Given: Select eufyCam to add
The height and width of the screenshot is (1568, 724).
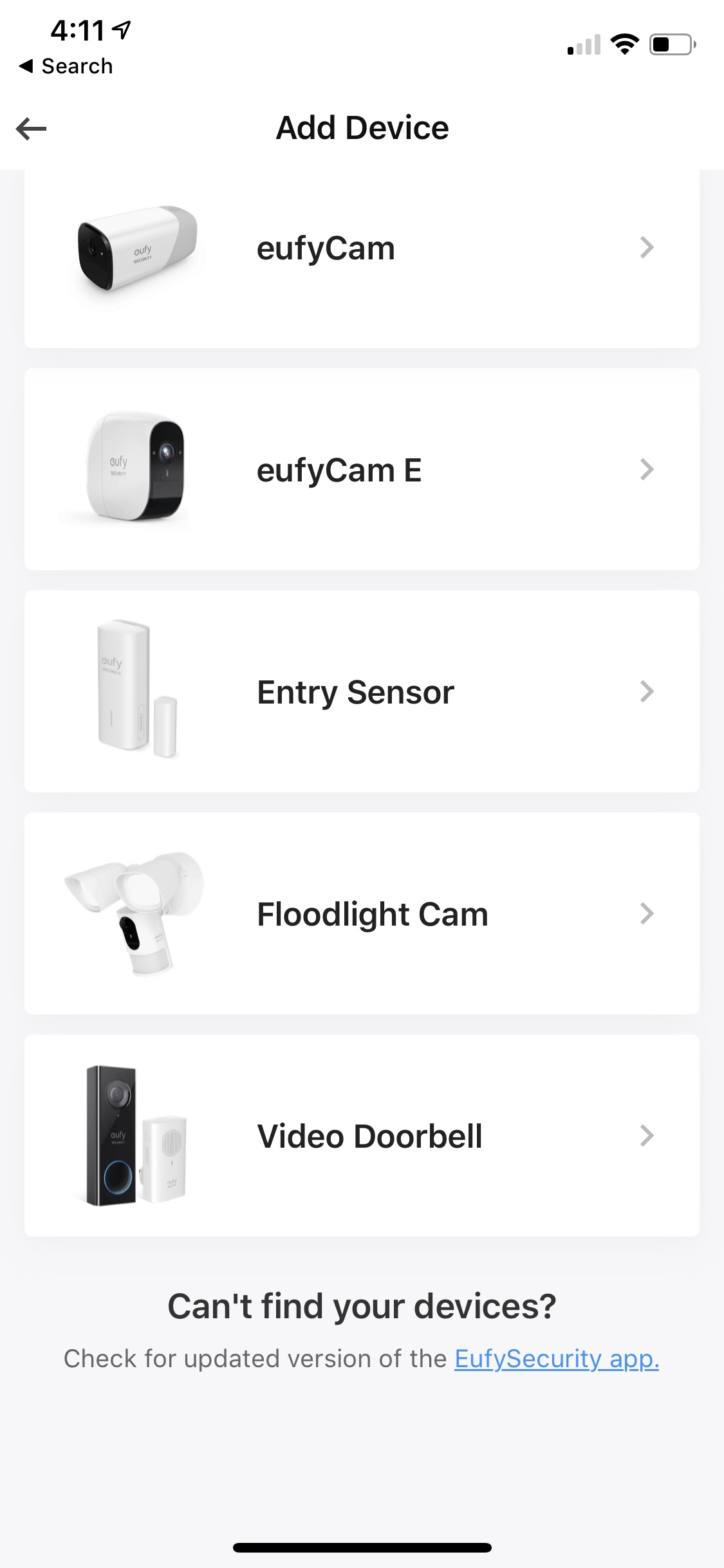Looking at the screenshot, I should click(x=362, y=248).
